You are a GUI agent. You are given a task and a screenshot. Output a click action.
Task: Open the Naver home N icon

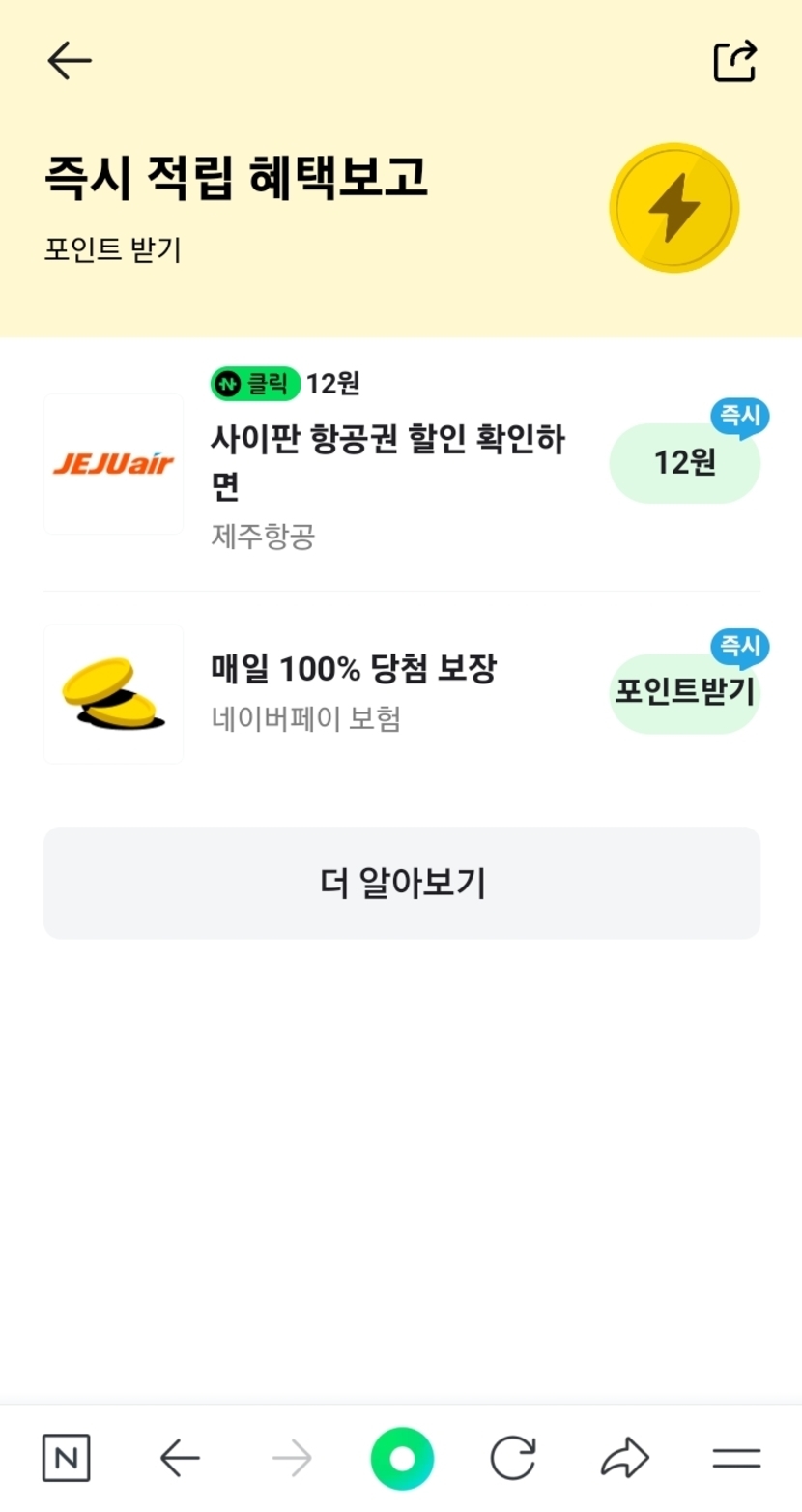pos(66,1458)
